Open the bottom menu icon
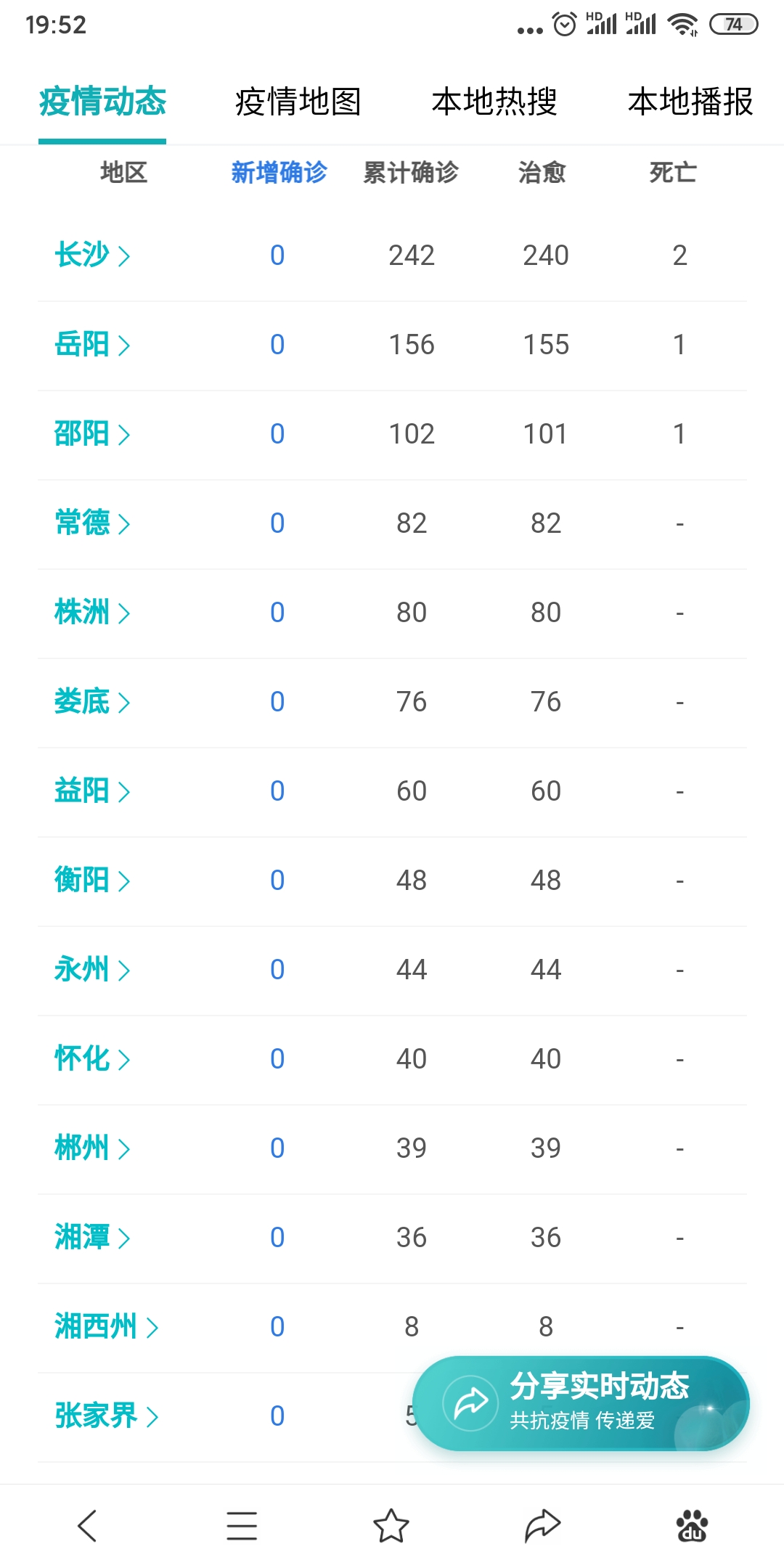The image size is (784, 1568). pos(242,1525)
